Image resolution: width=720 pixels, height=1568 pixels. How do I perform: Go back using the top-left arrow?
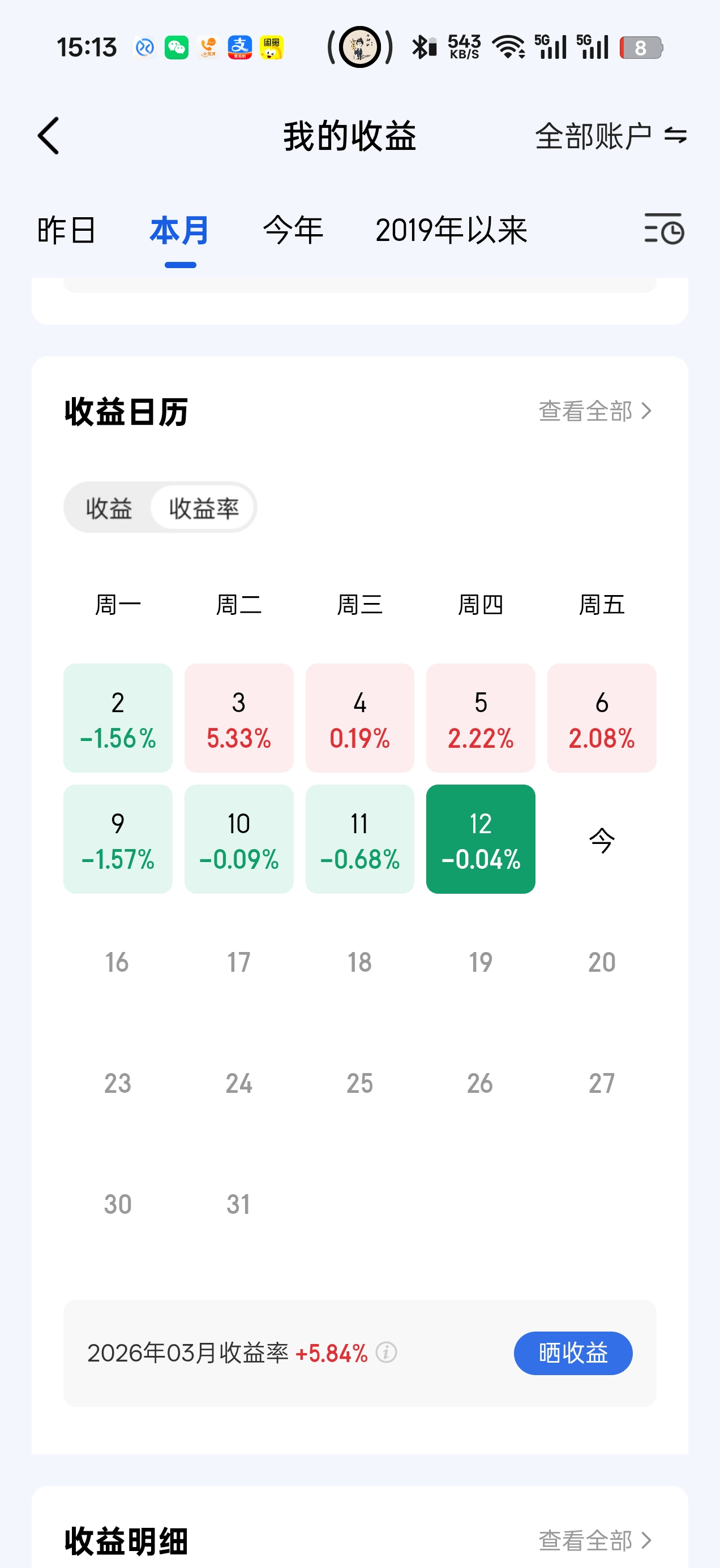49,135
